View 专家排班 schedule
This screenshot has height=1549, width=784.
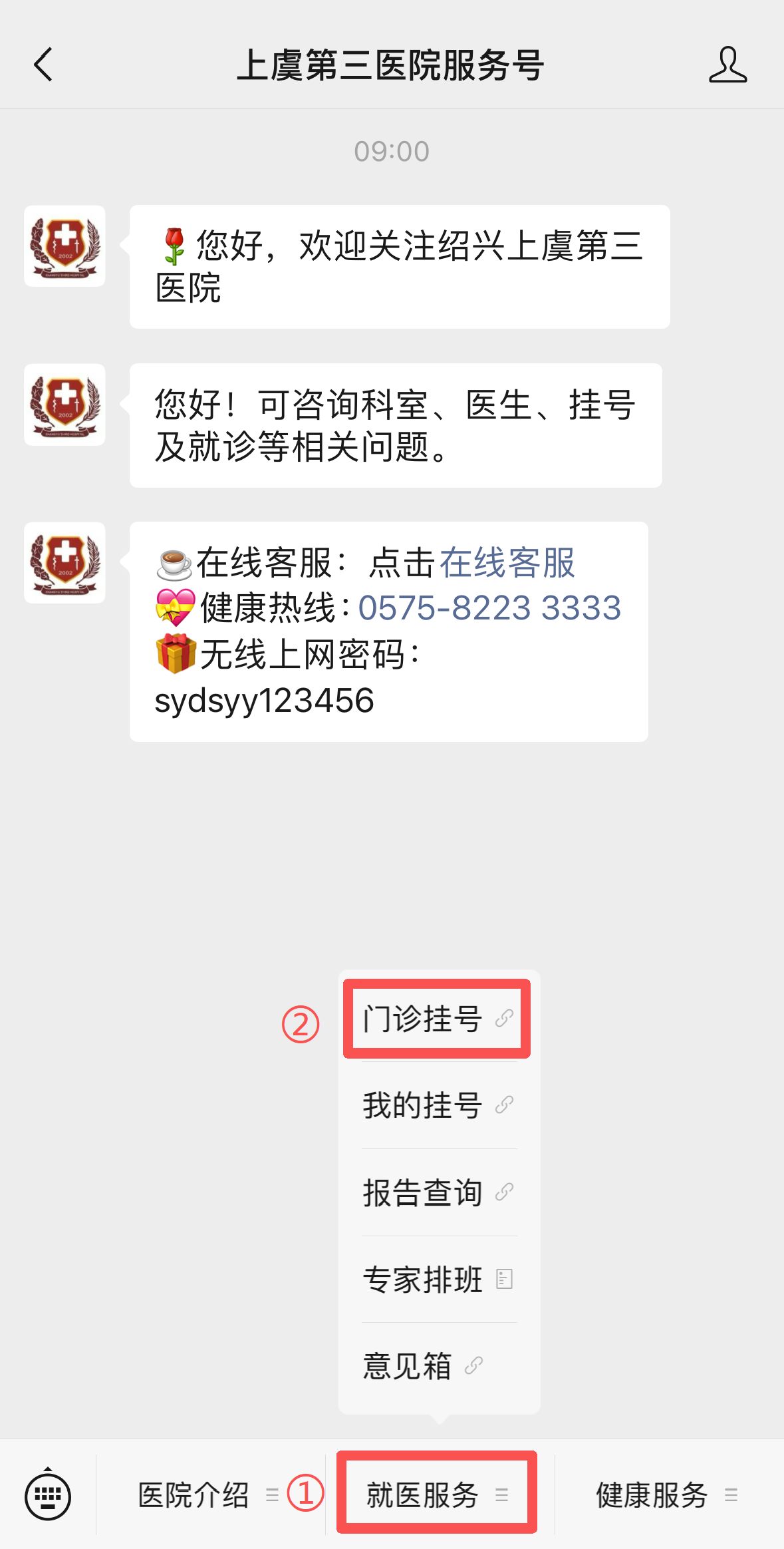(438, 1280)
